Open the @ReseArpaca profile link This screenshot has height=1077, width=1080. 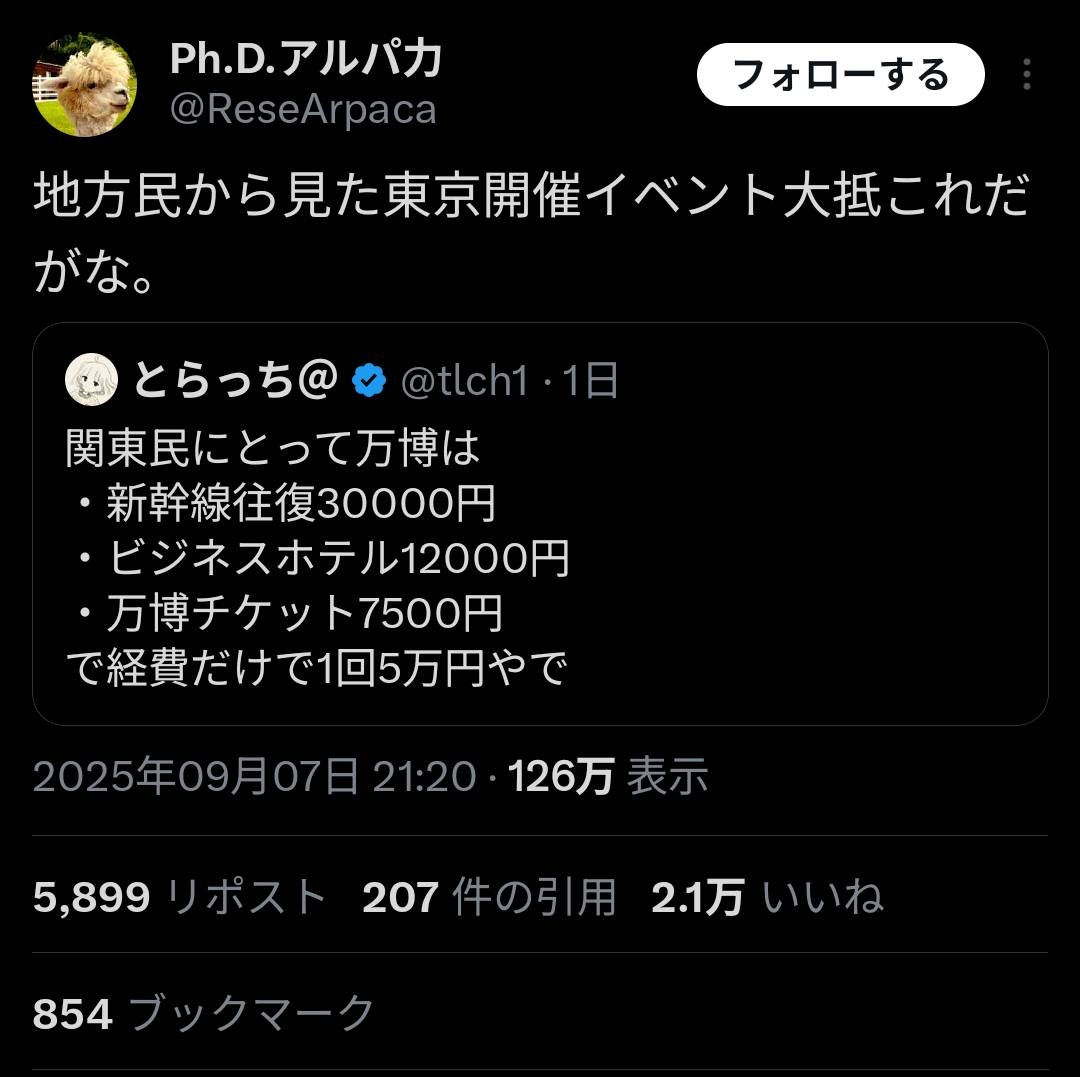303,109
